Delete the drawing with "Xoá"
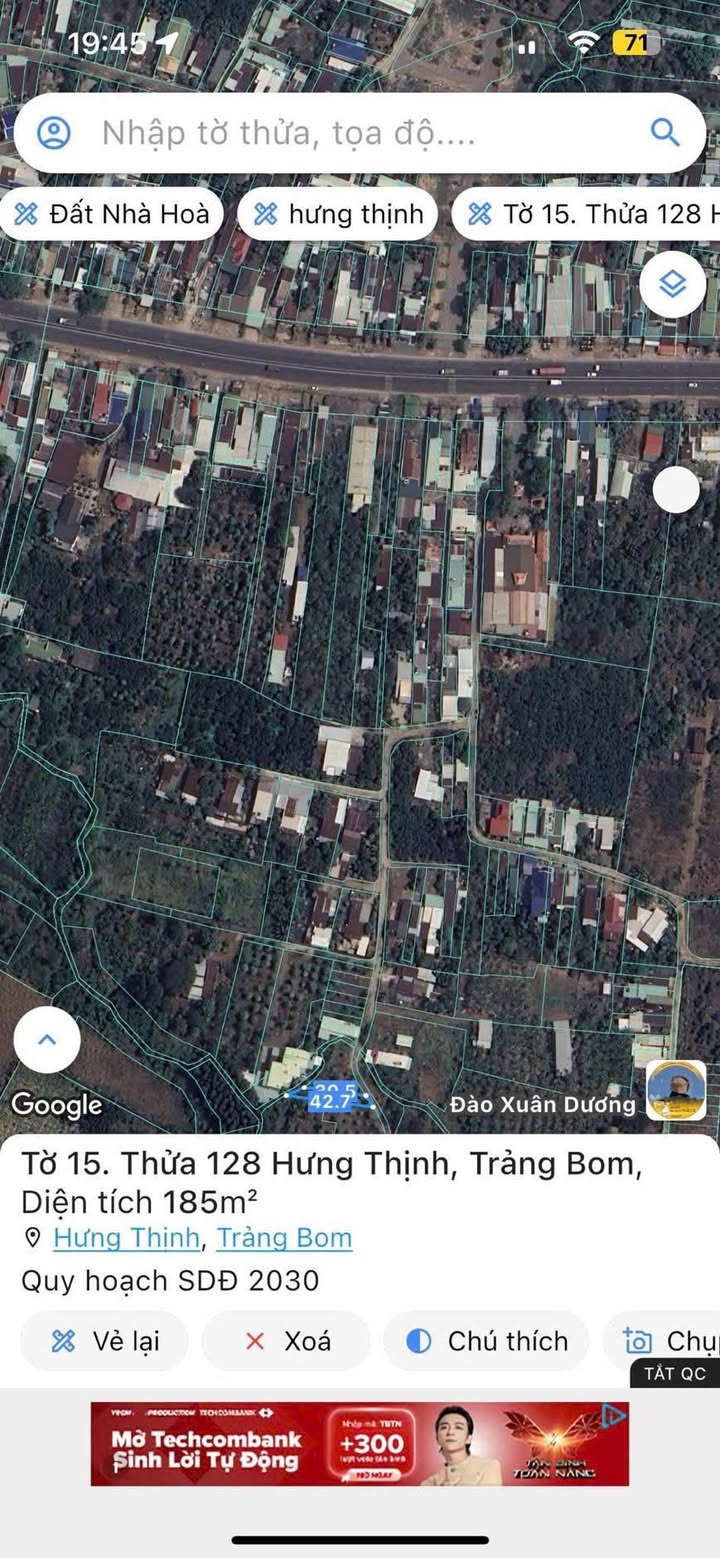 tap(286, 1341)
